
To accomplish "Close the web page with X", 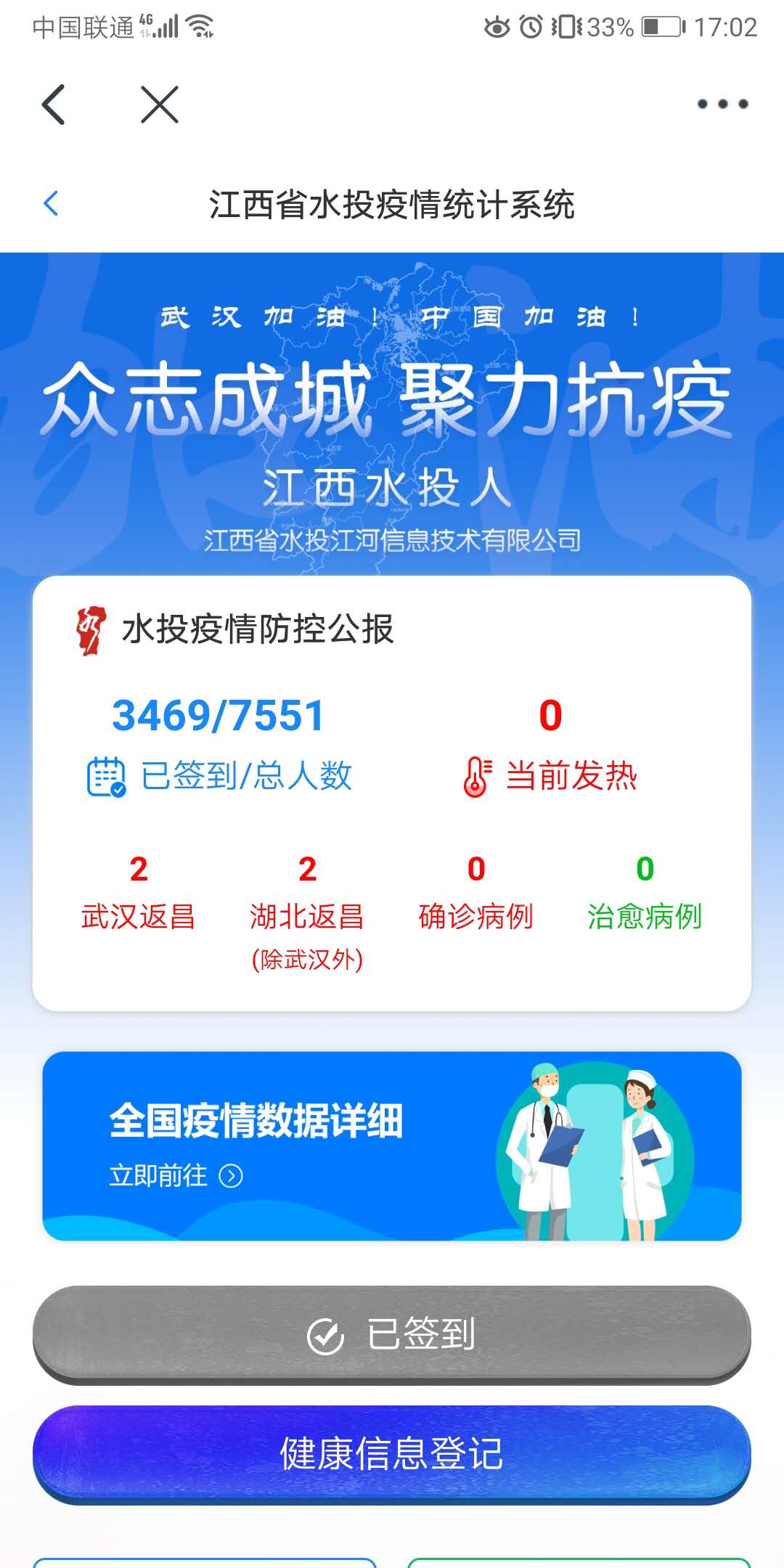I will coord(160,105).
